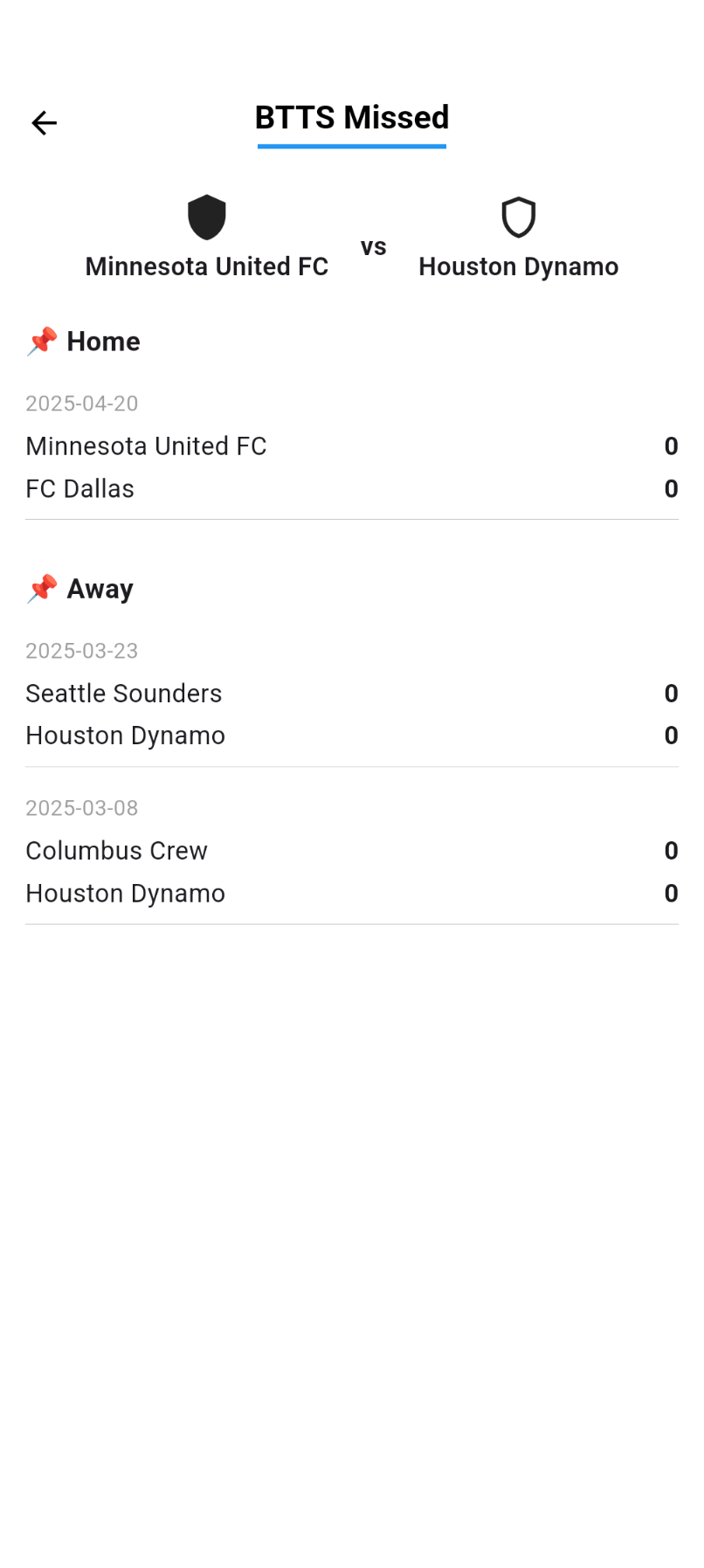704x1568 pixels.
Task: Tap the filled shield badge above Minnesota United
Action: point(206,218)
